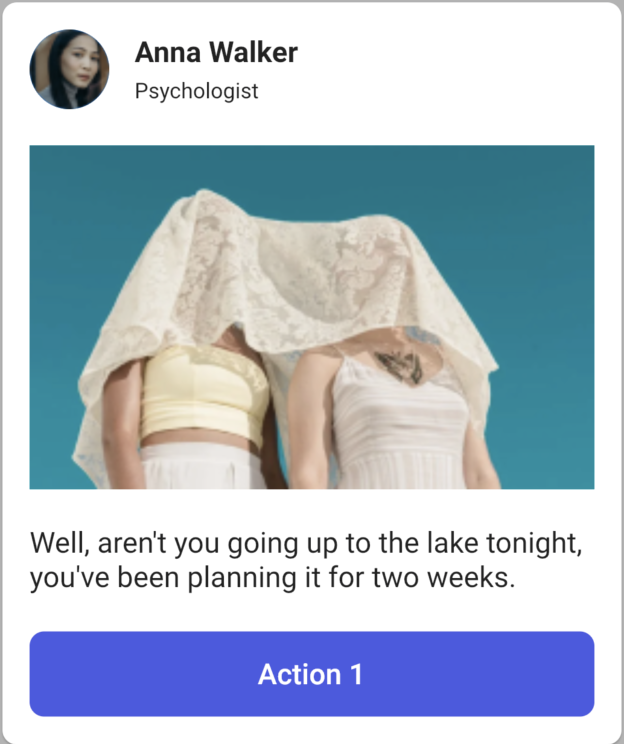Open Anna Walker's profile picture
The image size is (624, 744).
[69, 69]
